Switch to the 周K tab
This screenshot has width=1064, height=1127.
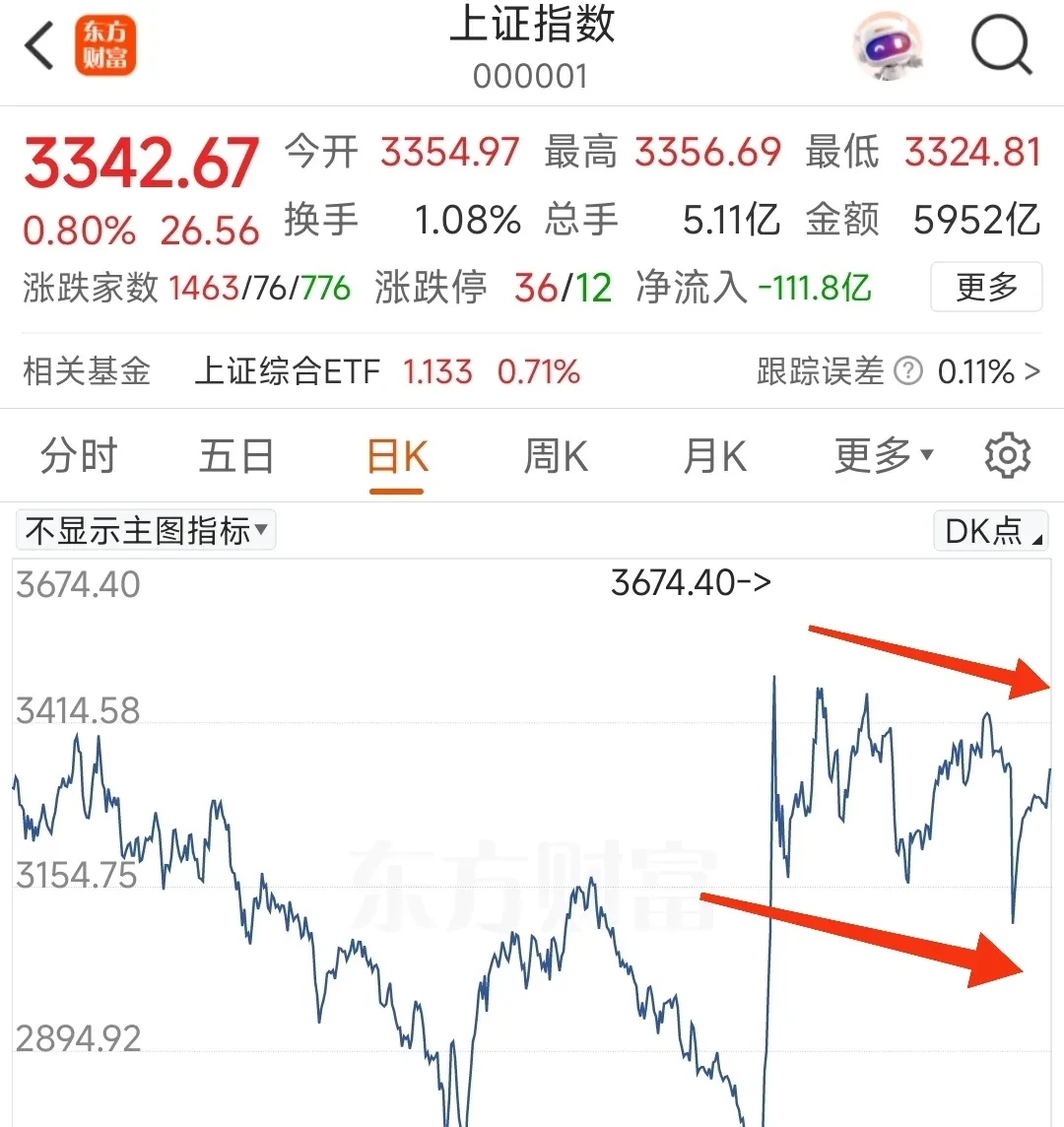(x=556, y=456)
